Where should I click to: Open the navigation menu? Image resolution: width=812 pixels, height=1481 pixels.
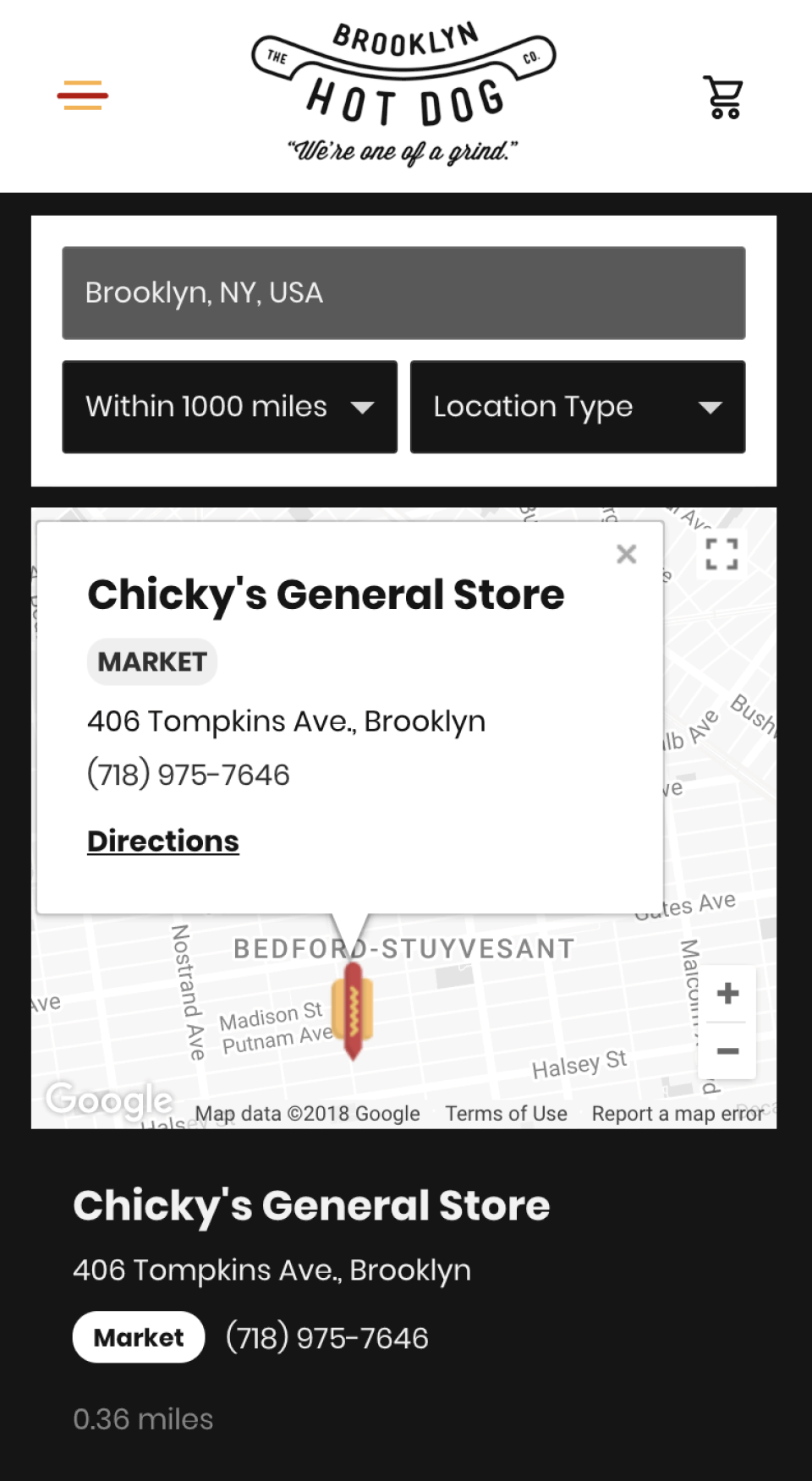tap(82, 96)
